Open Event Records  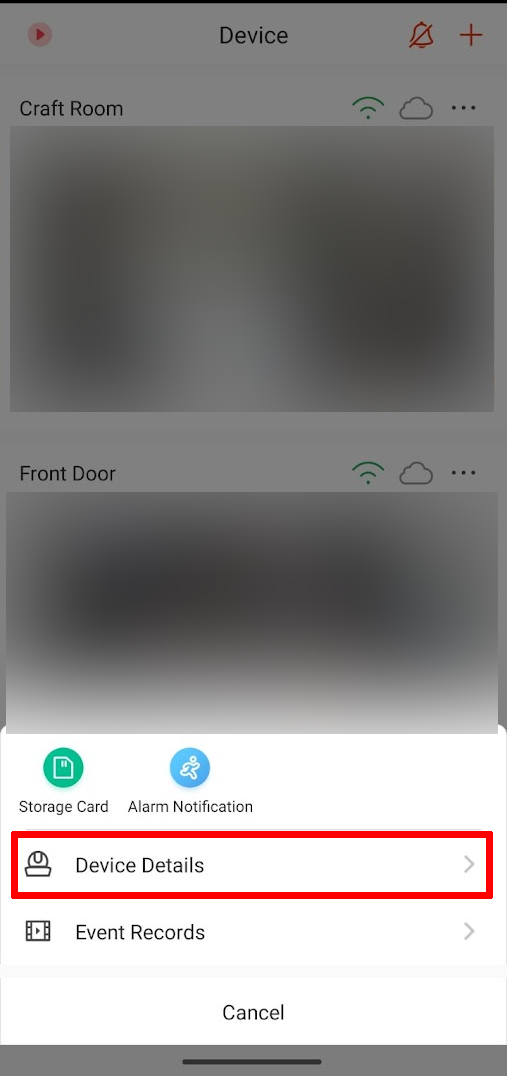pos(252,931)
